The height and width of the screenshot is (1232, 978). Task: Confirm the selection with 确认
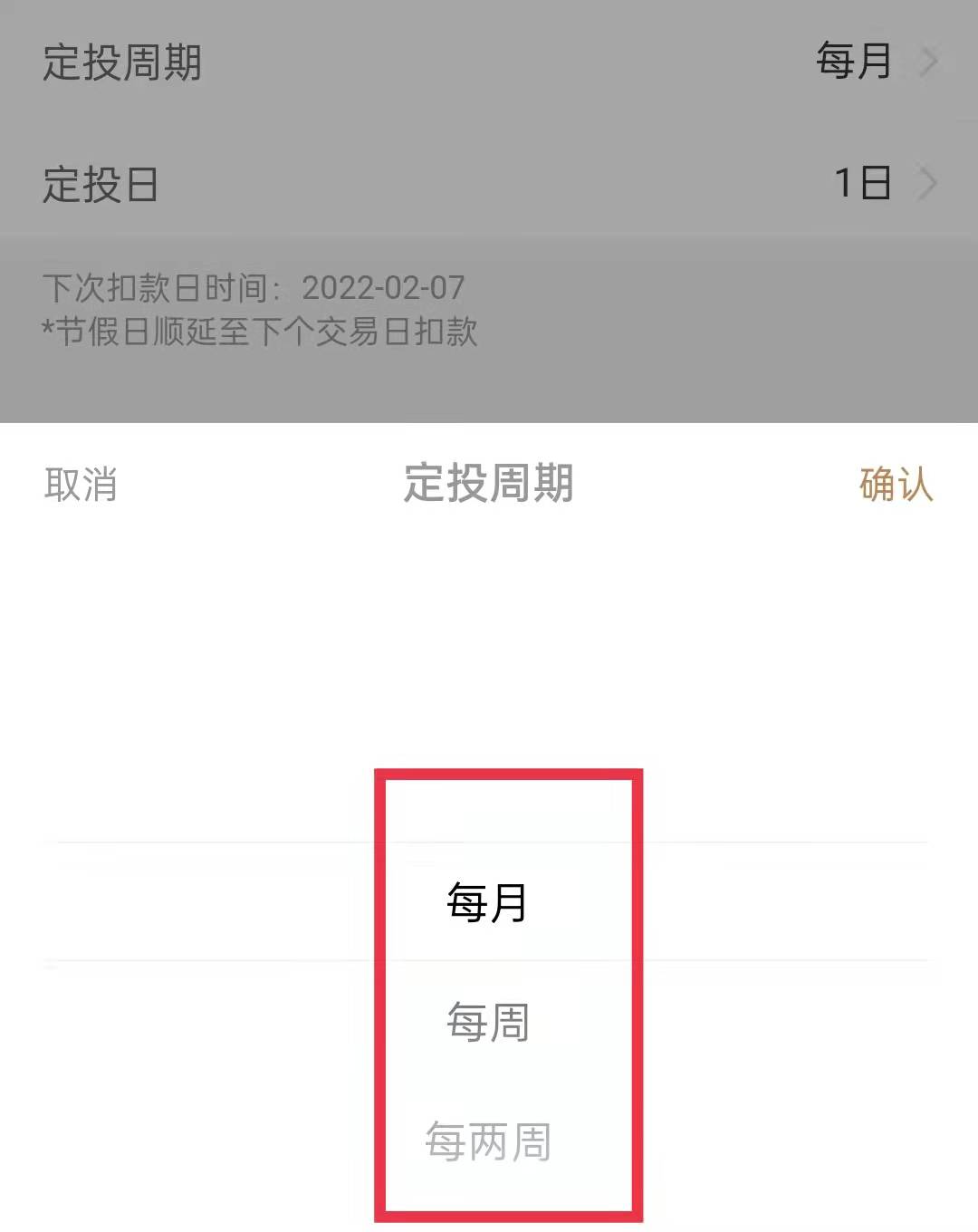click(895, 485)
